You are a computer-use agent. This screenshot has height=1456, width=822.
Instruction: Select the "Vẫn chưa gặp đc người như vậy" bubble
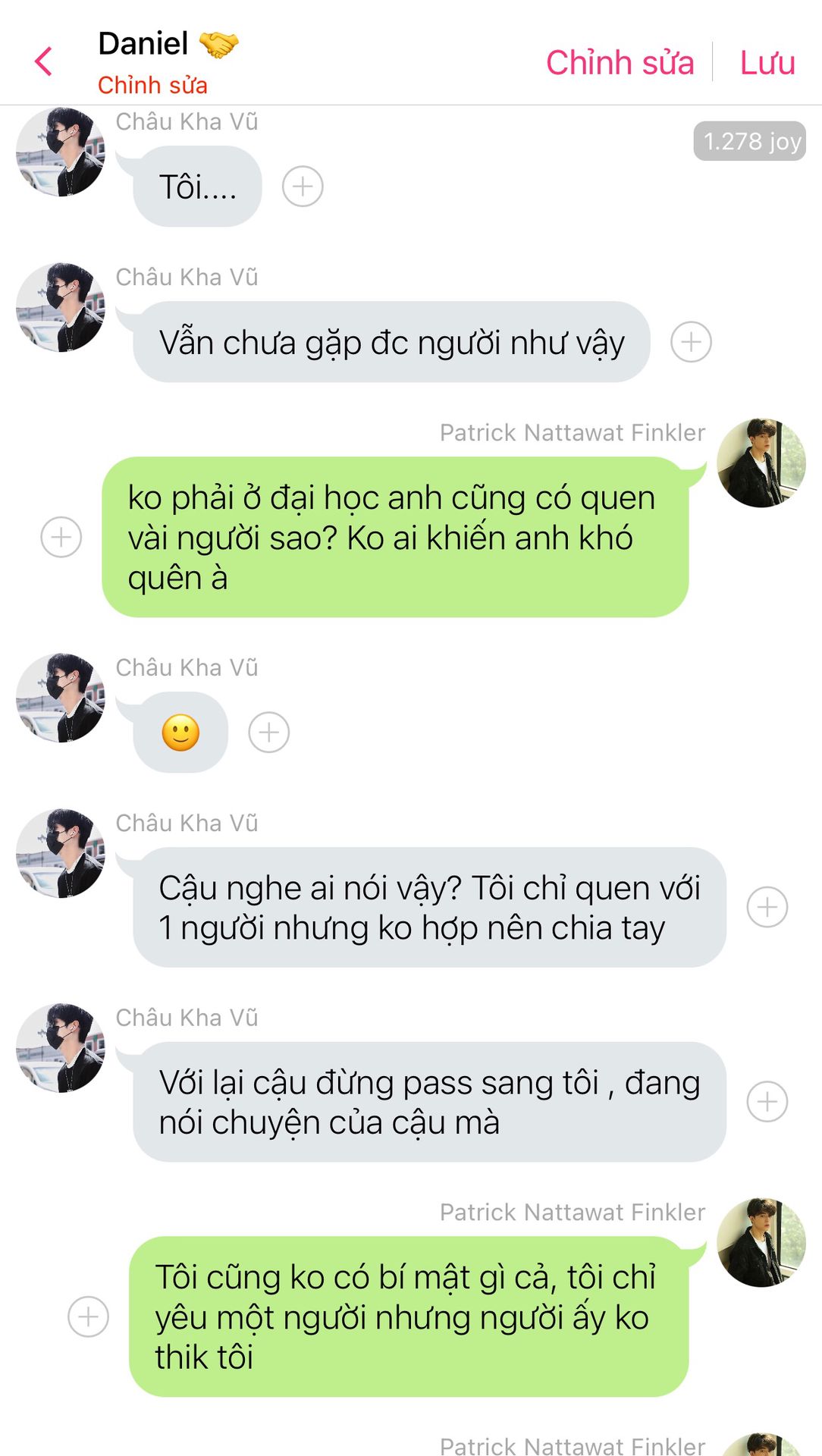[391, 342]
